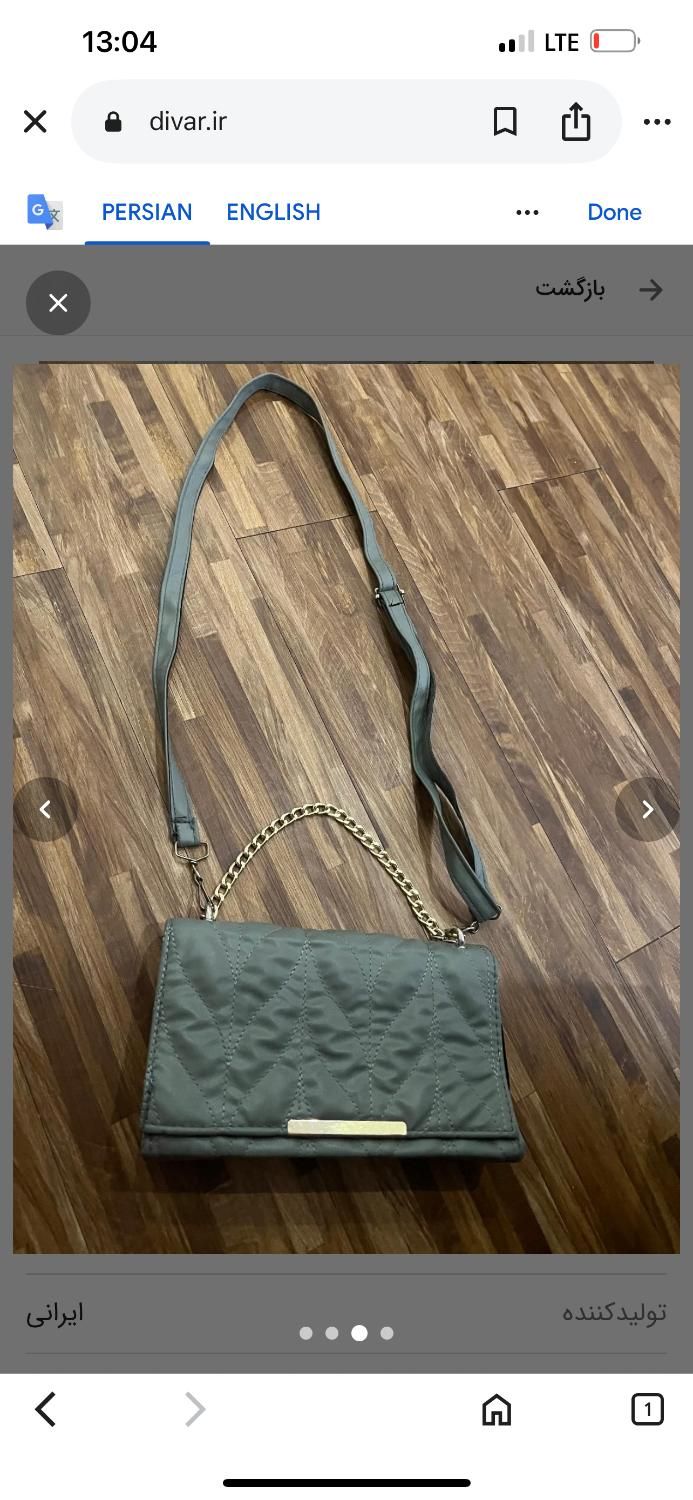This screenshot has height=1500, width=693.
Task: Close the browser page
Action: 35,122
